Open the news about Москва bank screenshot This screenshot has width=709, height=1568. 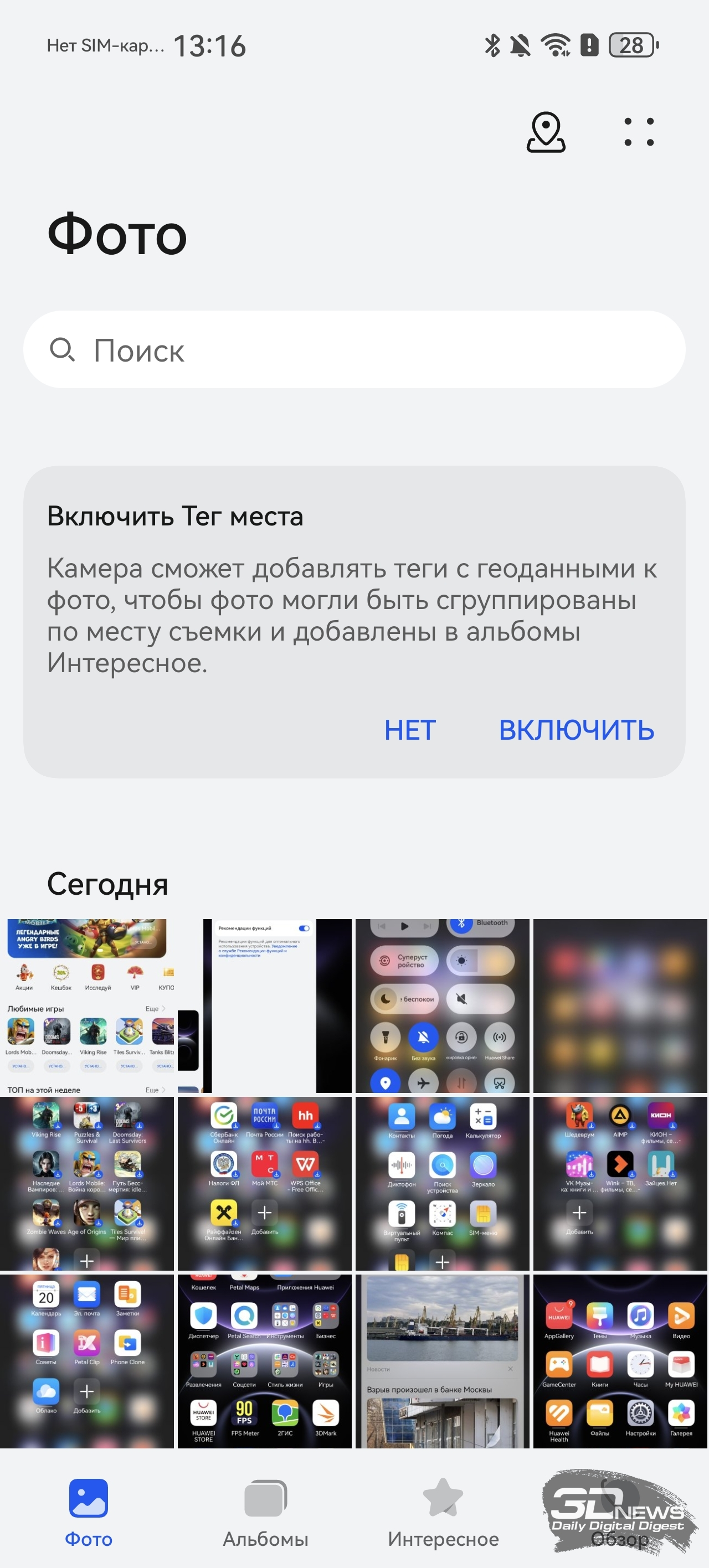pos(442,1361)
